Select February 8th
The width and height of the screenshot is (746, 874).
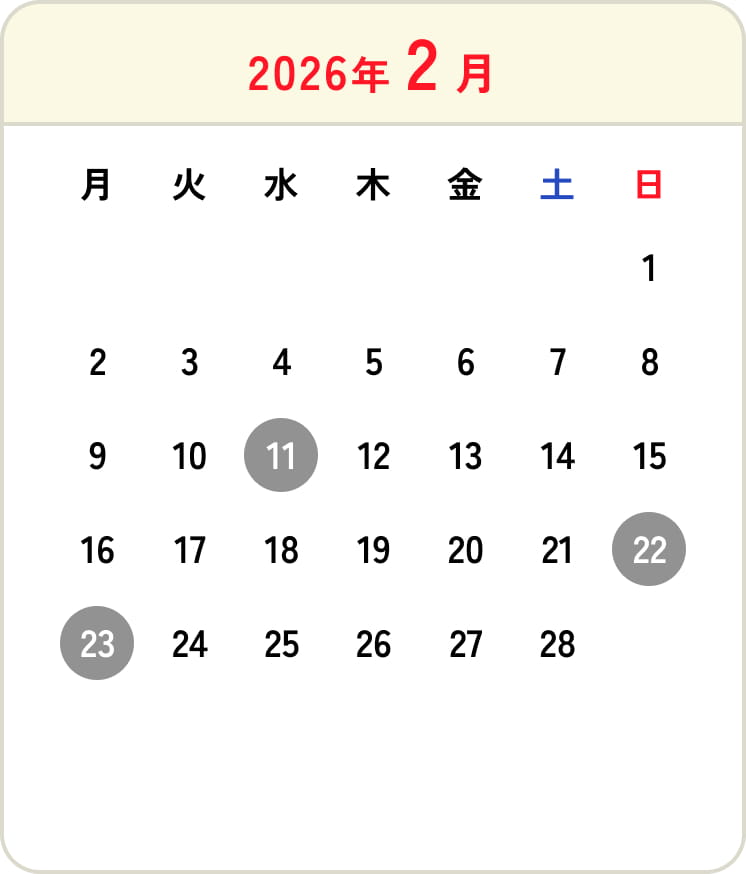point(650,362)
